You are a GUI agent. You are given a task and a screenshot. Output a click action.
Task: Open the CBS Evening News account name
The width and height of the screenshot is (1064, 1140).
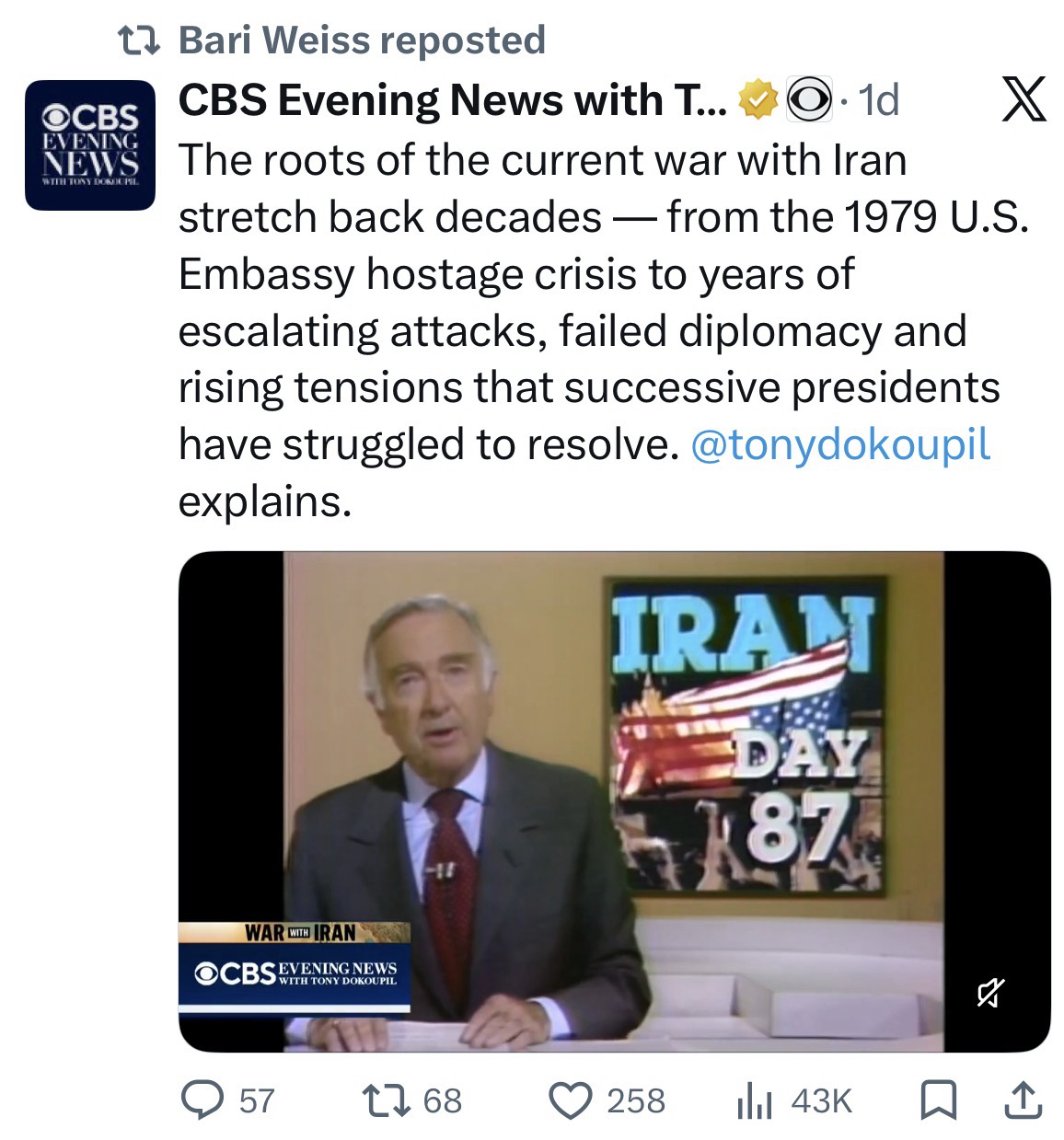451,99
